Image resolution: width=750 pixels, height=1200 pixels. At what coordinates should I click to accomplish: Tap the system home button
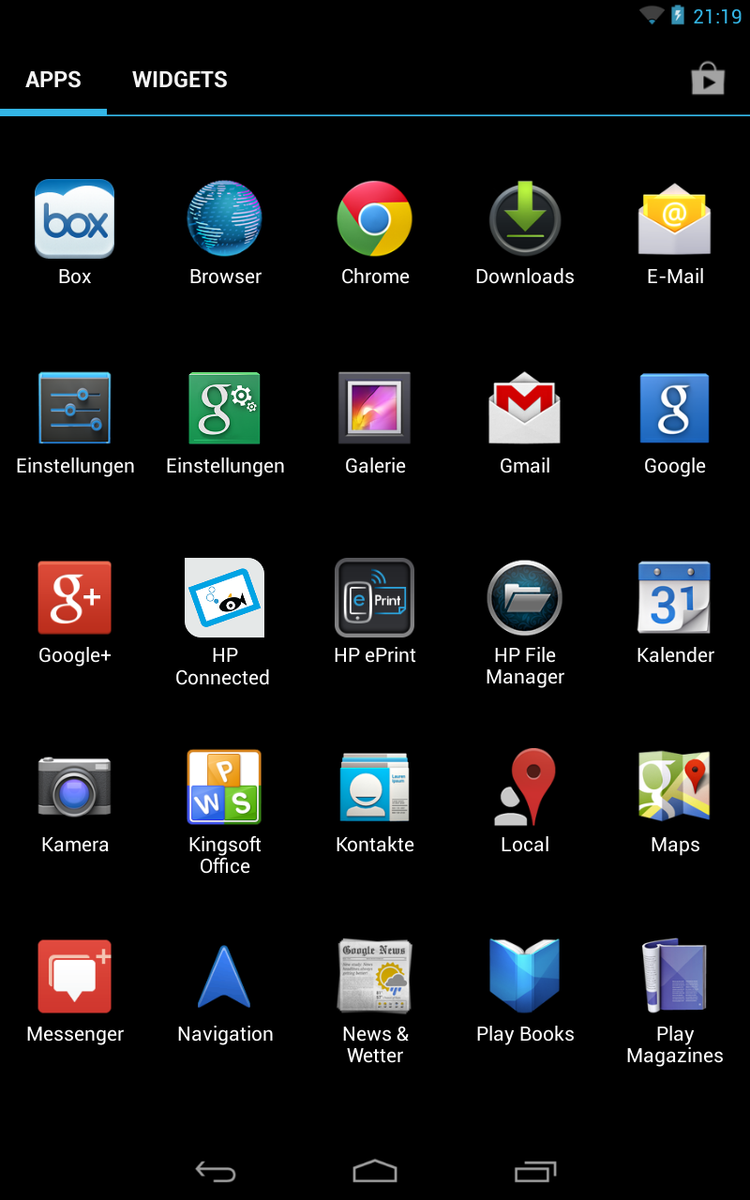tap(375, 1171)
